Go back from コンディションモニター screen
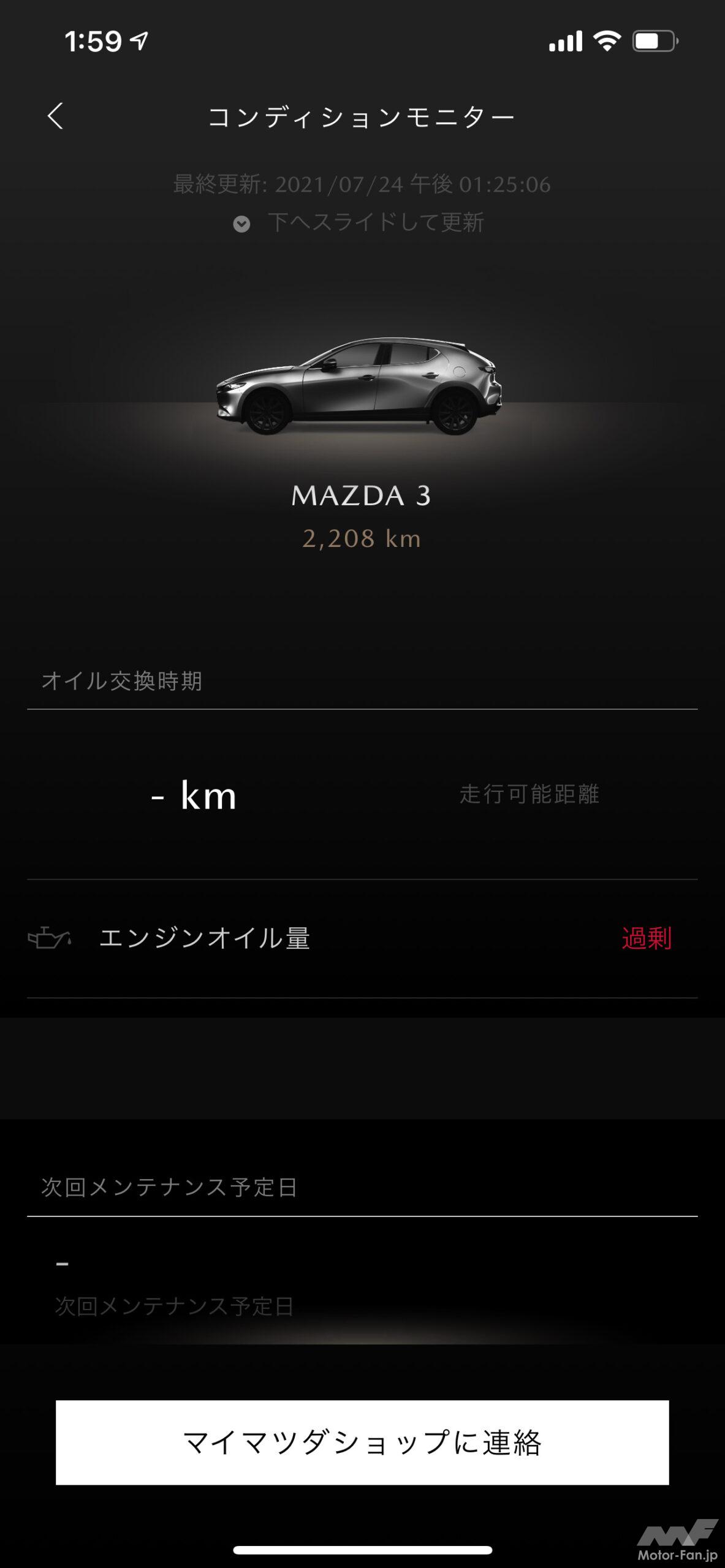The image size is (725, 1568). (55, 116)
